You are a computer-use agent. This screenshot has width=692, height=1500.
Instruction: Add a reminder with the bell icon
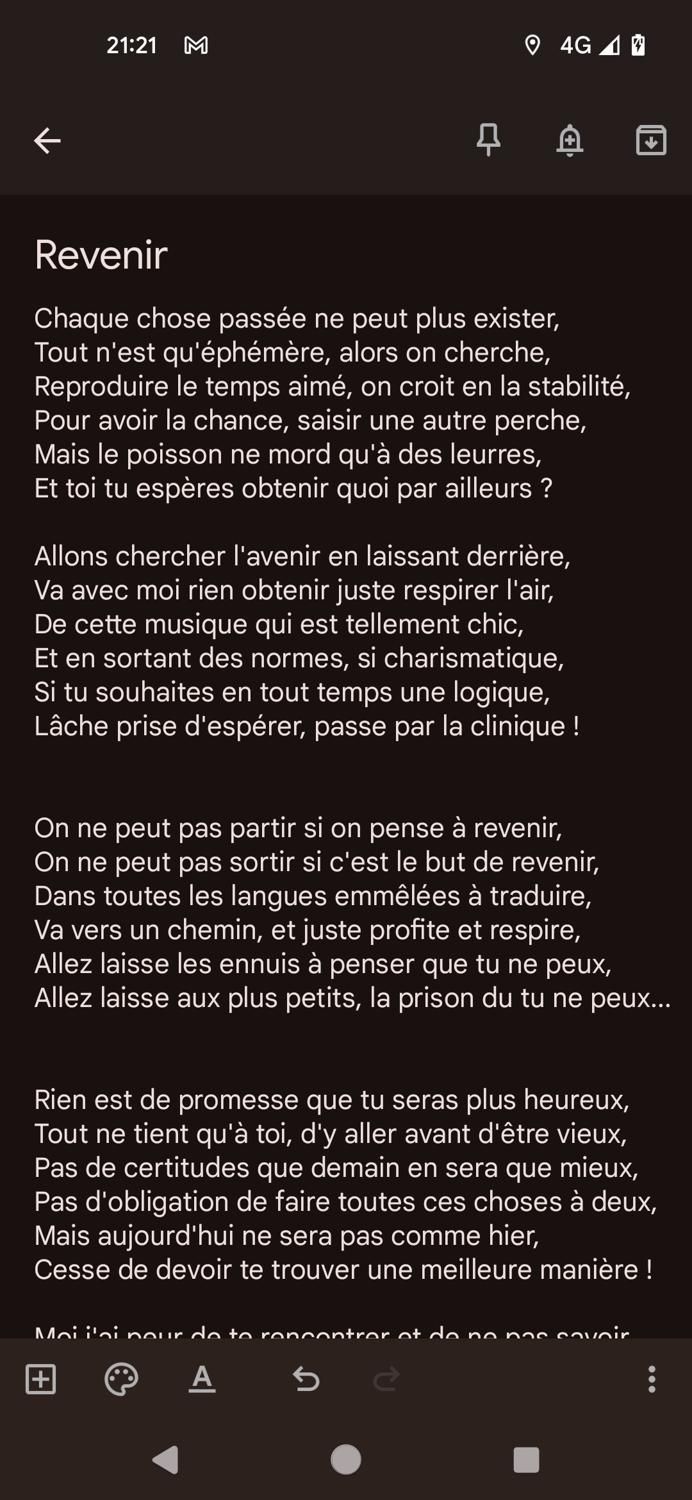(x=570, y=141)
